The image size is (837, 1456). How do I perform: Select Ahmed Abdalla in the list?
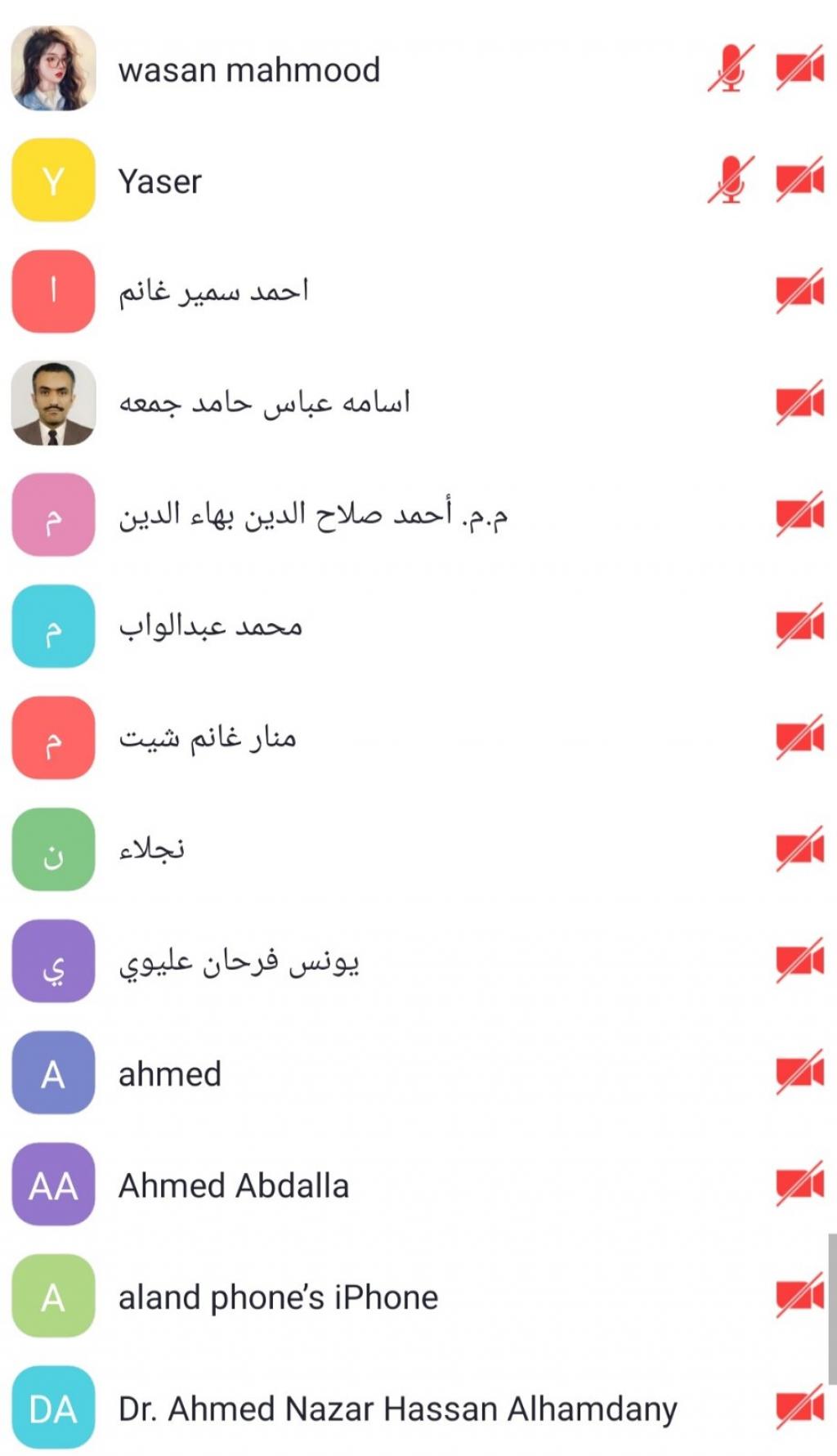click(x=234, y=1185)
